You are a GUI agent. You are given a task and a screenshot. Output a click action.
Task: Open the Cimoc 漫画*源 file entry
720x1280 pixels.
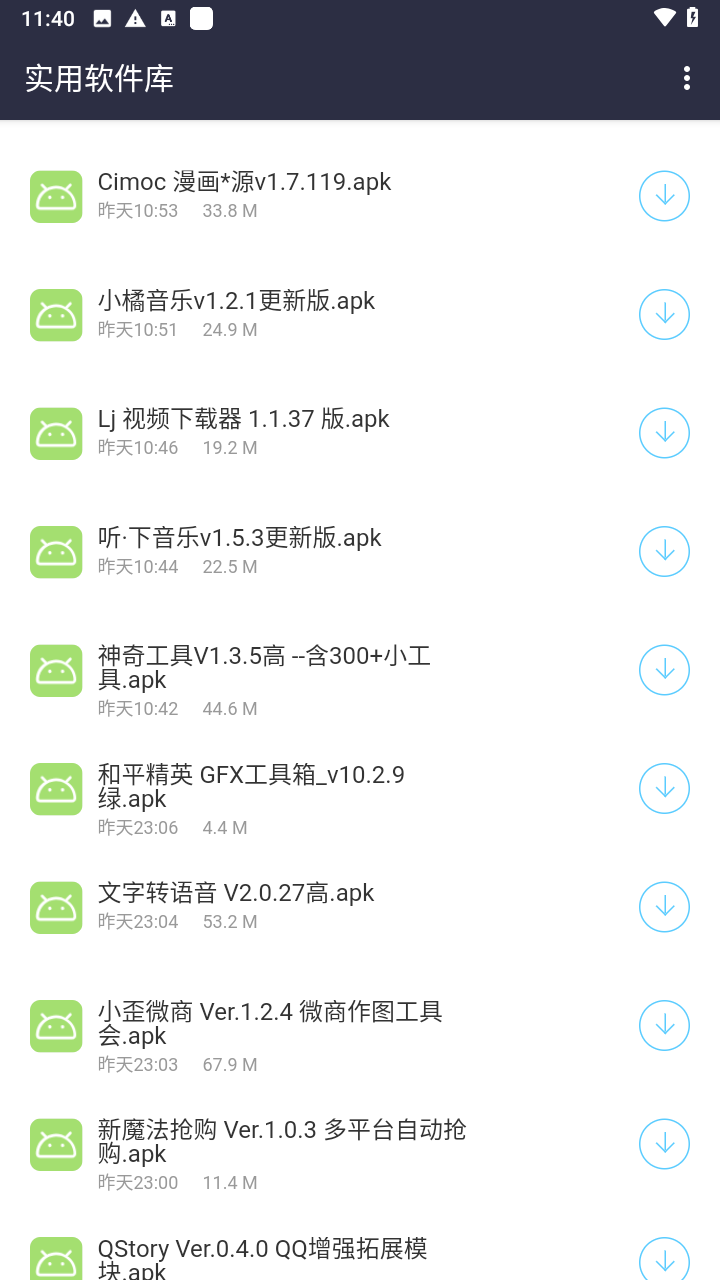point(300,196)
